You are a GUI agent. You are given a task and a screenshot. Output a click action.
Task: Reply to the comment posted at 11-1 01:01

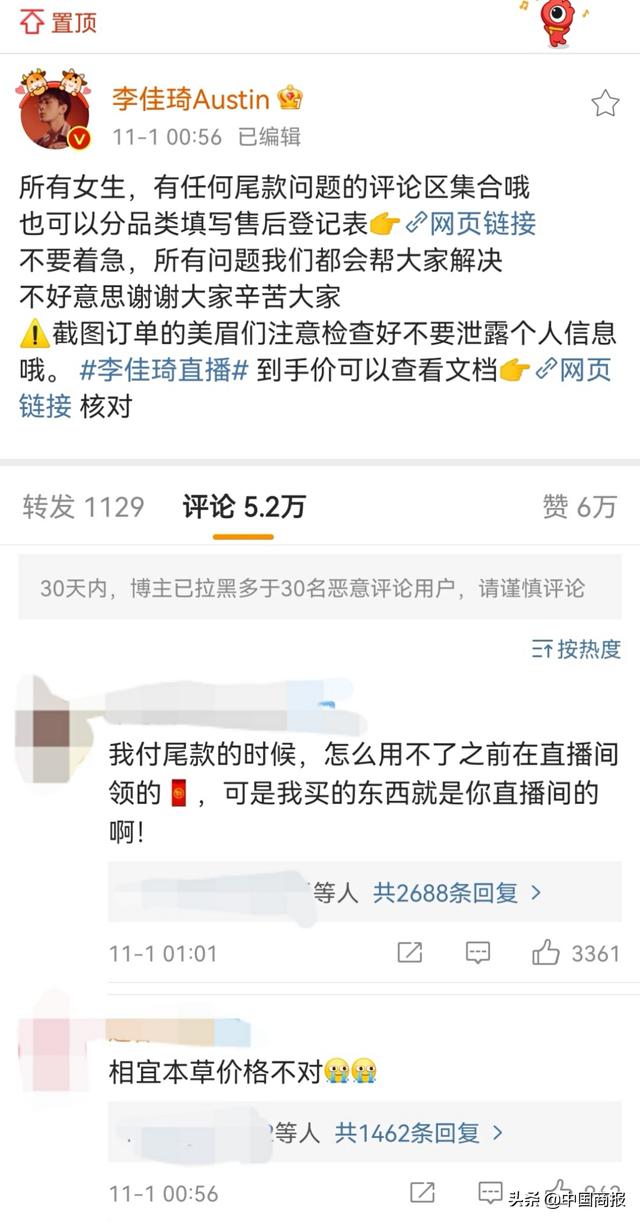[478, 953]
